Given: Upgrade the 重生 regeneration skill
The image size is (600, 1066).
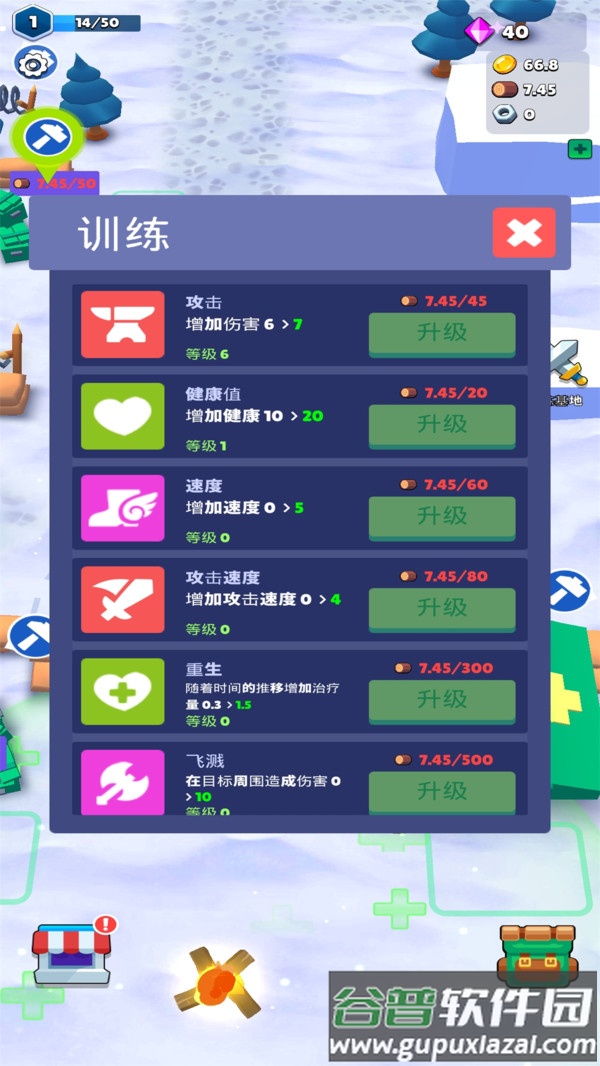Looking at the screenshot, I should pyautogui.click(x=442, y=700).
